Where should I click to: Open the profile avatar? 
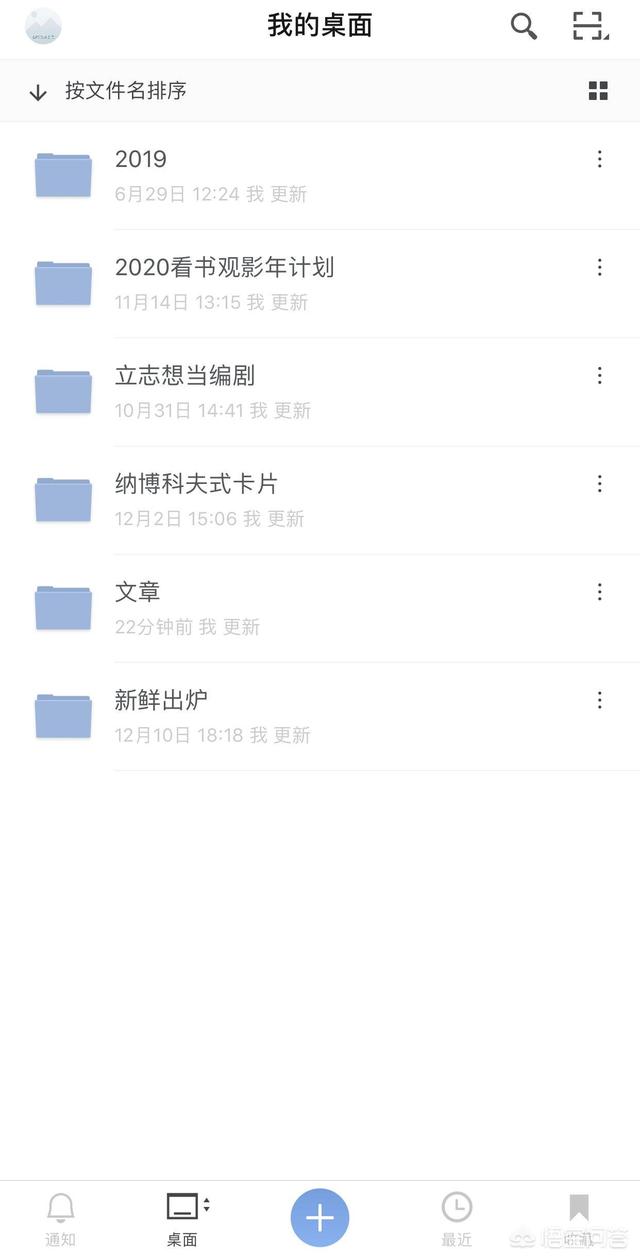pos(43,26)
